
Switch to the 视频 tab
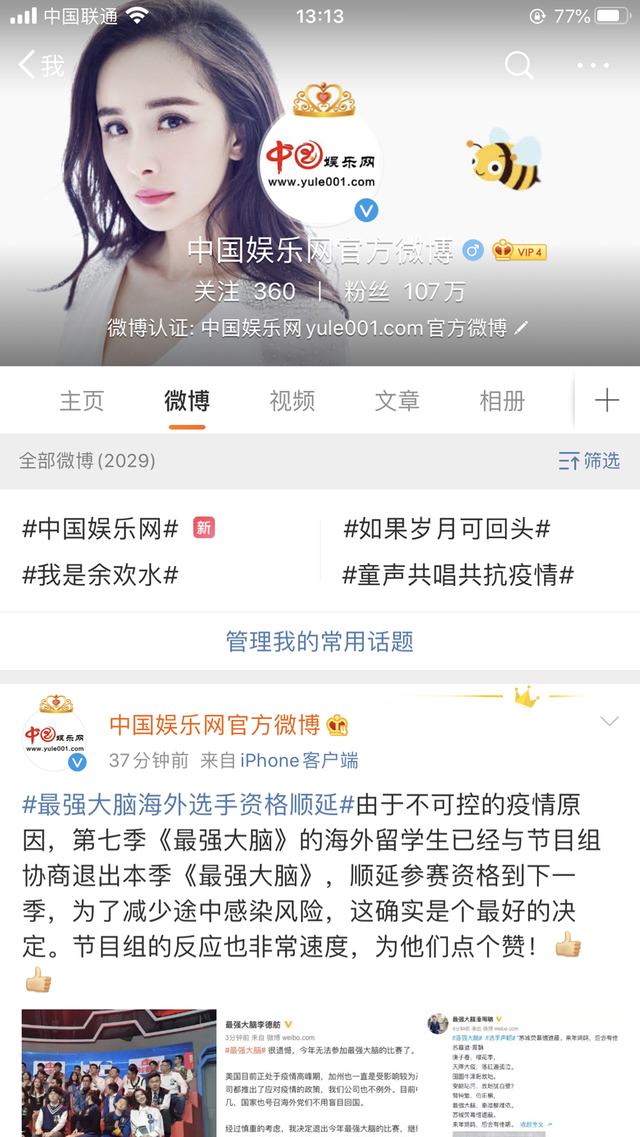point(292,401)
